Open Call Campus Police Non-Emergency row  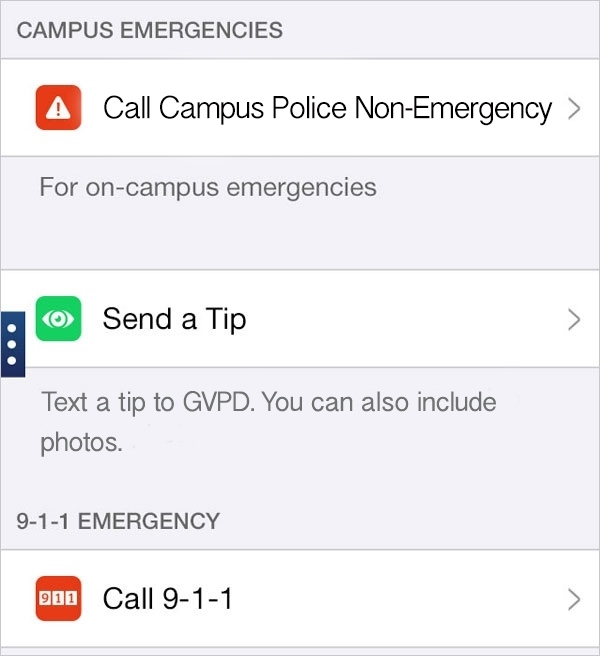pyautogui.click(x=300, y=108)
